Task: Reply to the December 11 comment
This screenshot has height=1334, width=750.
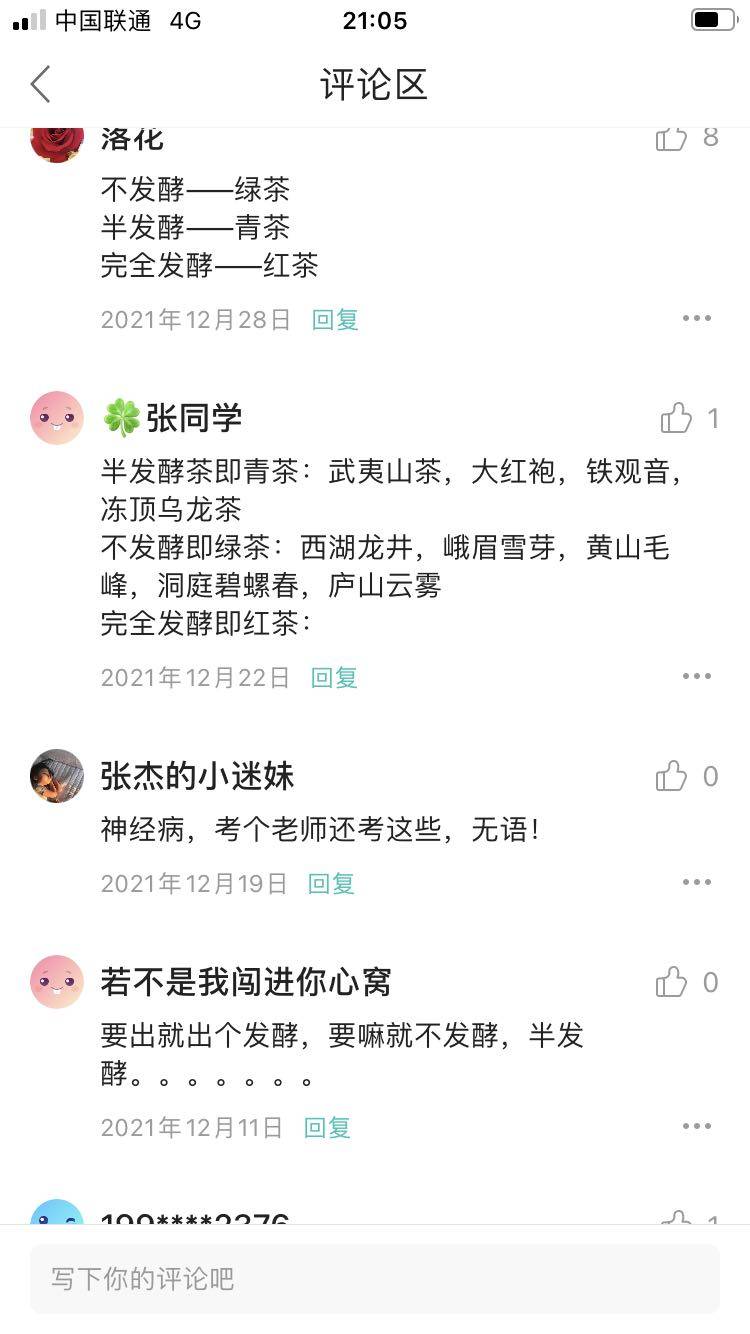Action: tap(327, 1128)
